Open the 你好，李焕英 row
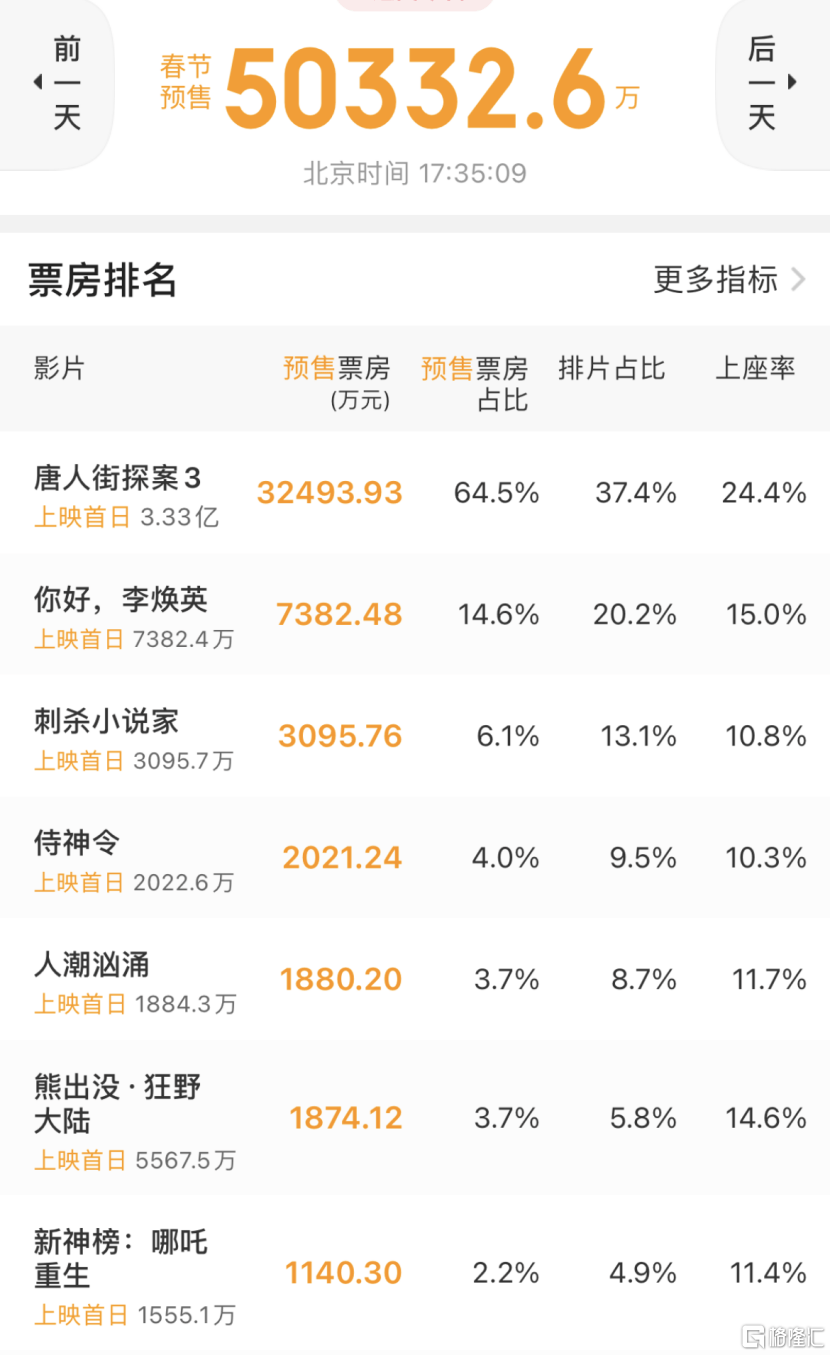This screenshot has width=831, height=1356. [415, 614]
